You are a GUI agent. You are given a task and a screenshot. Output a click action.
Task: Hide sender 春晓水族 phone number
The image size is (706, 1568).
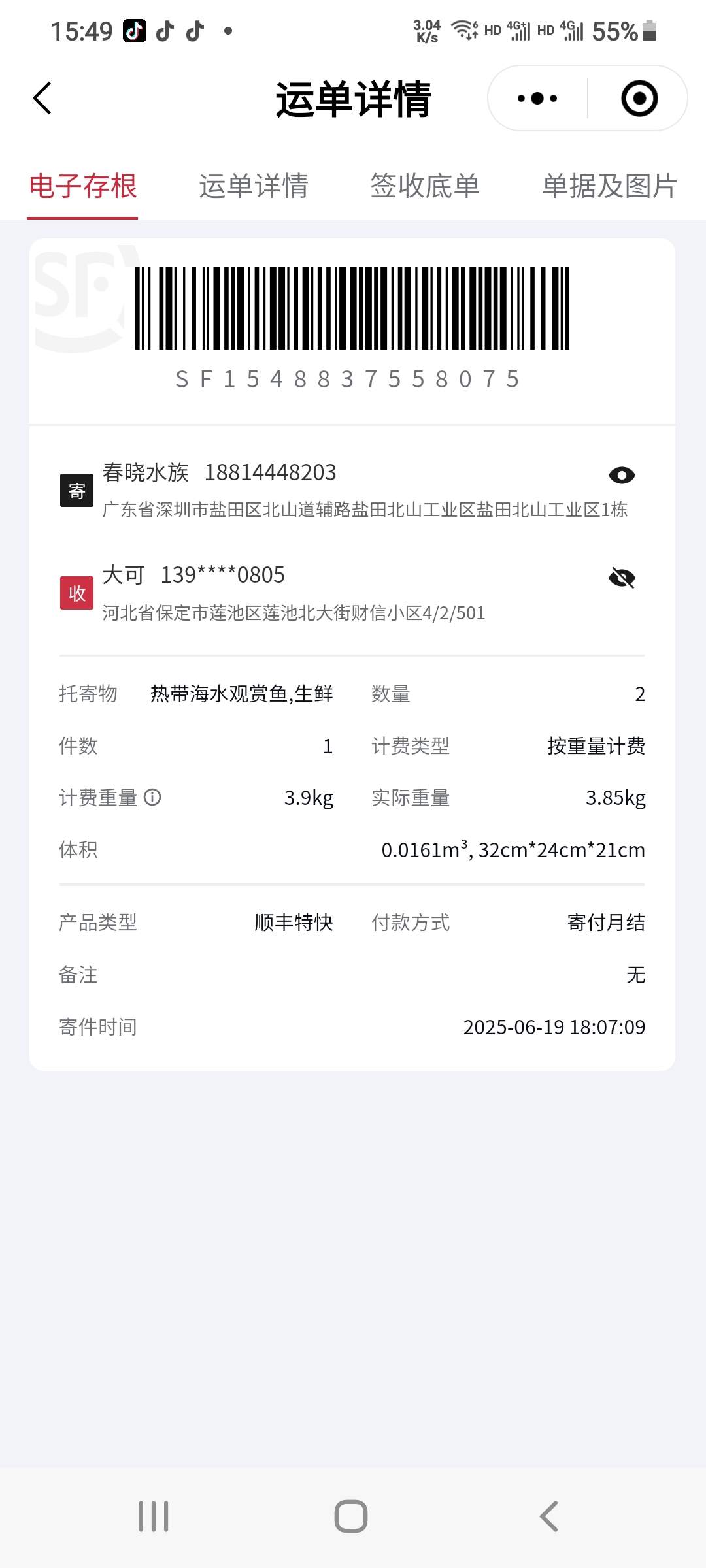click(x=621, y=476)
